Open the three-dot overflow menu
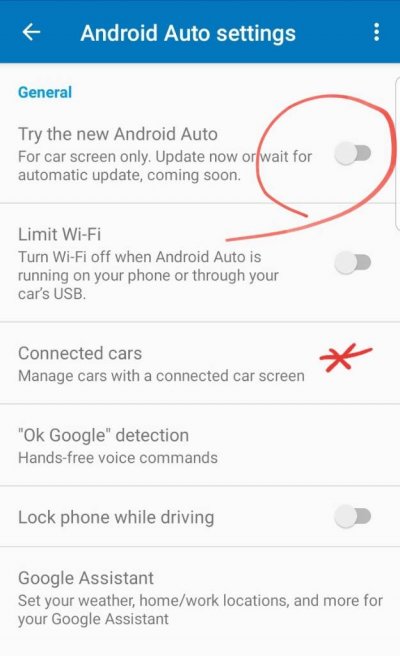 [x=377, y=32]
